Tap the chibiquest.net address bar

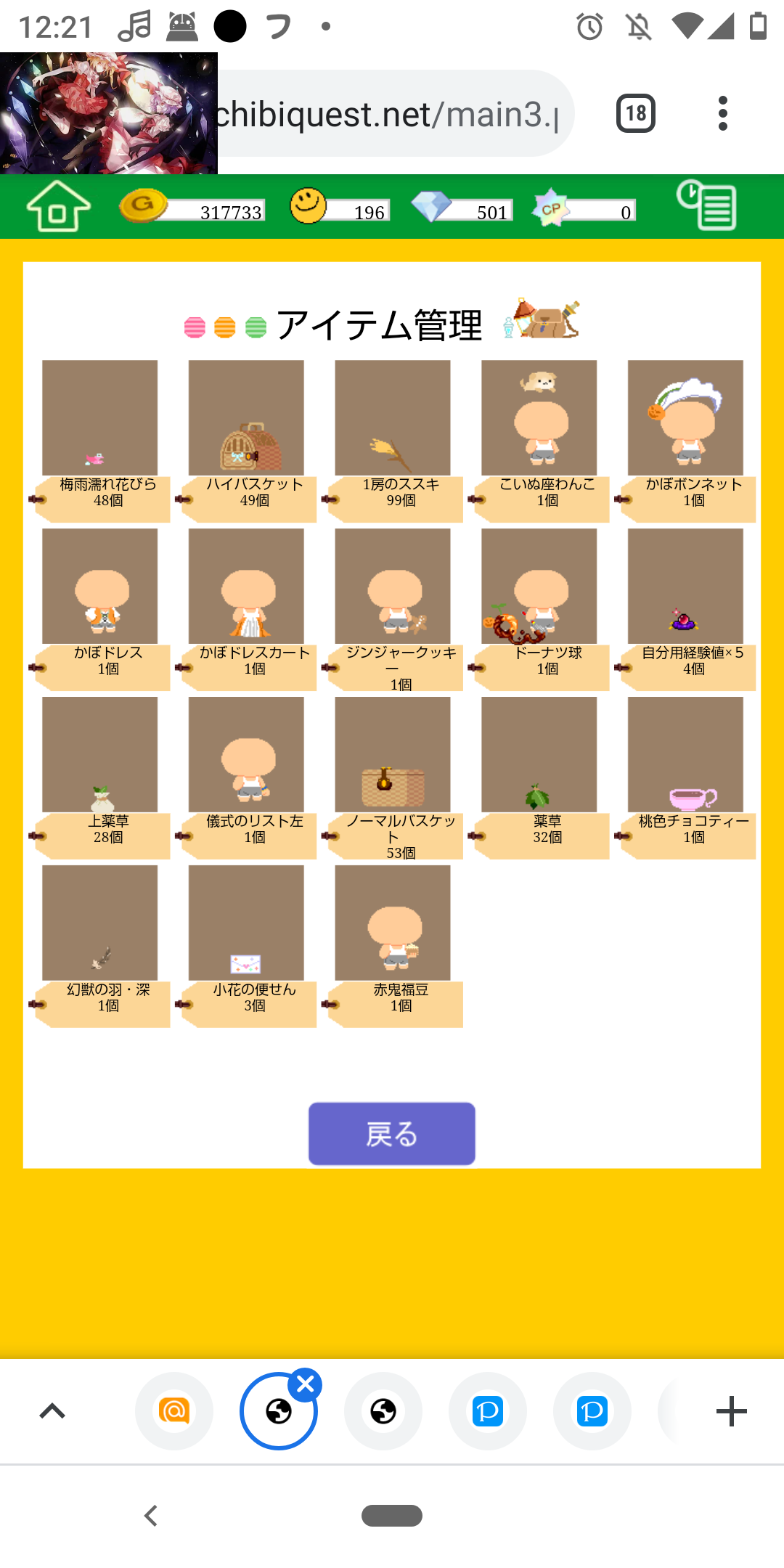pos(392,114)
